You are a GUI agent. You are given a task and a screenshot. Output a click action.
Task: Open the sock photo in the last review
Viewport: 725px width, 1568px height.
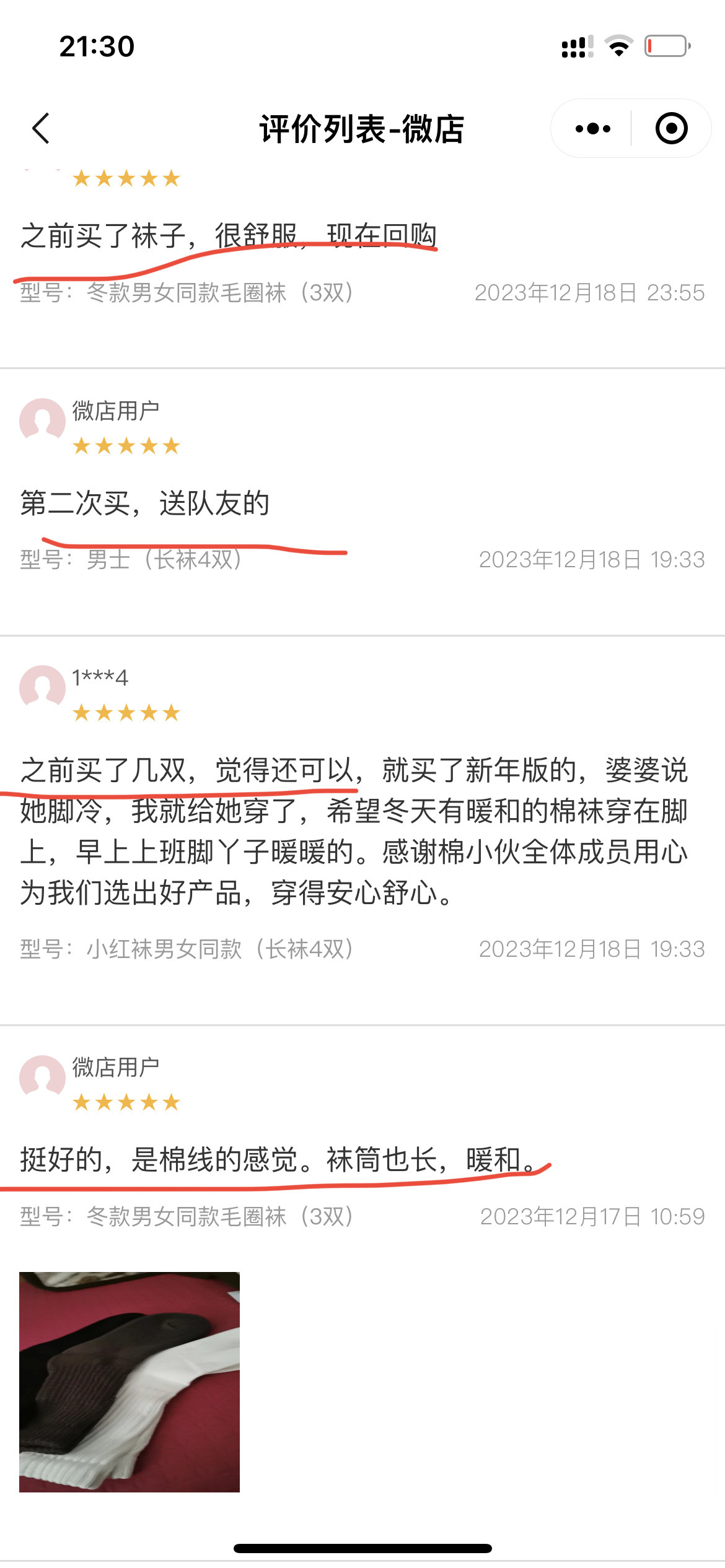coord(130,1382)
